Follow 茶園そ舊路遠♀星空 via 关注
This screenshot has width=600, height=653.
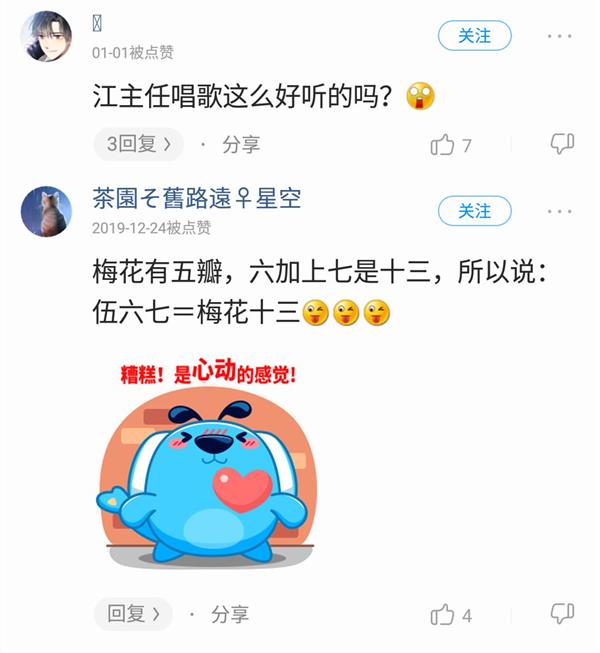click(x=474, y=211)
